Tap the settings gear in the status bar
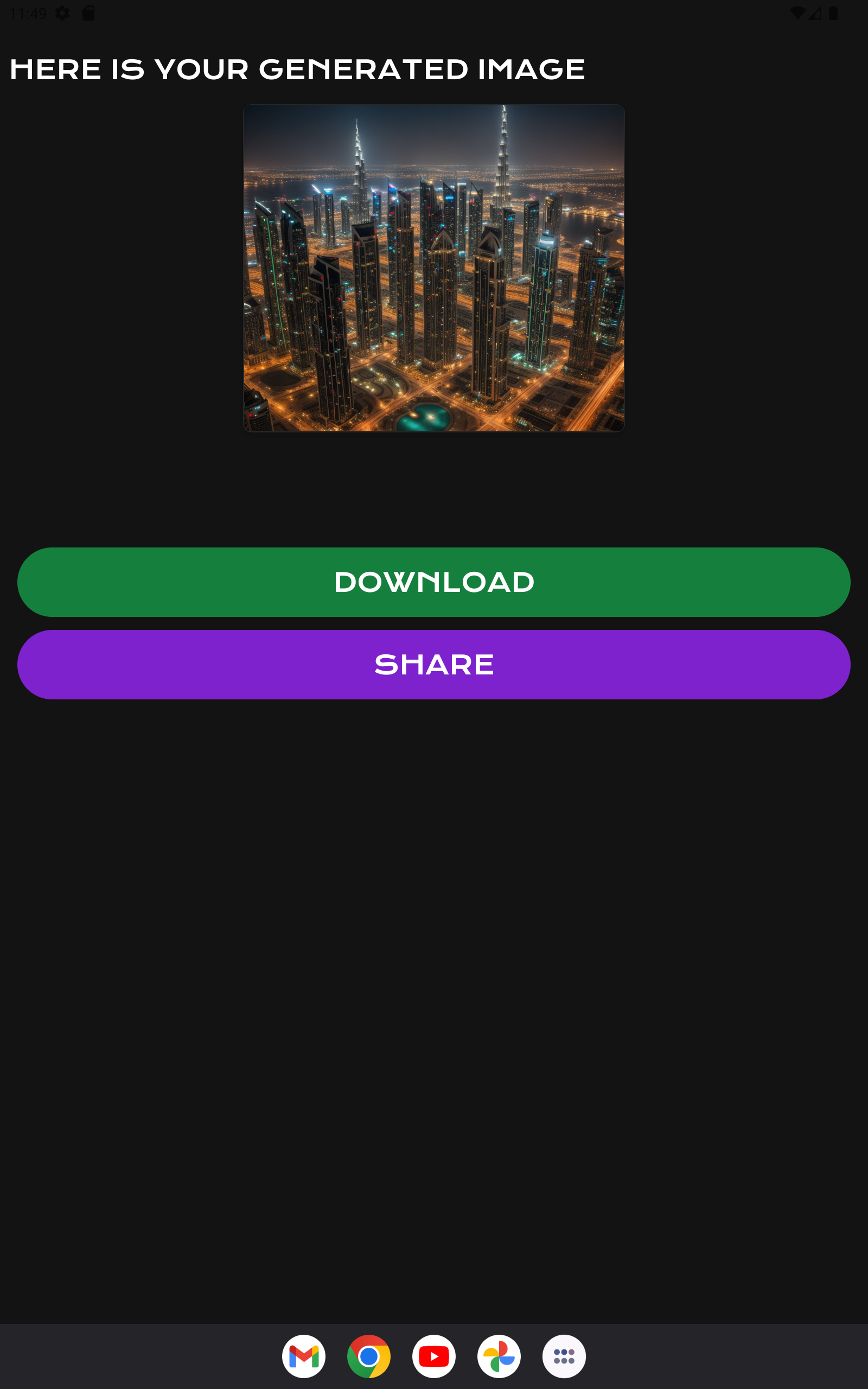The image size is (868, 1389). coord(62,13)
